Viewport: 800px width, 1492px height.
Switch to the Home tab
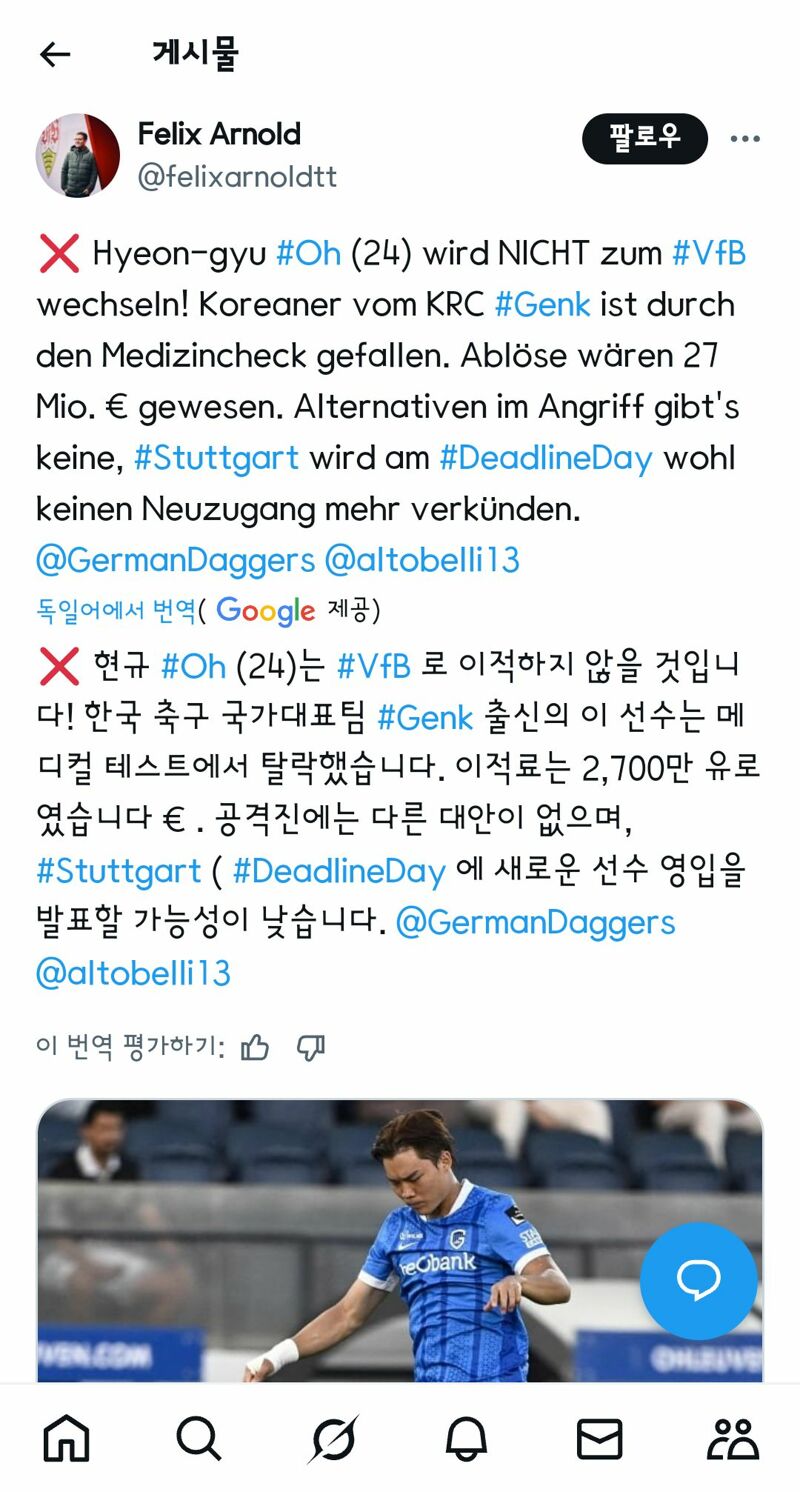click(x=67, y=1439)
